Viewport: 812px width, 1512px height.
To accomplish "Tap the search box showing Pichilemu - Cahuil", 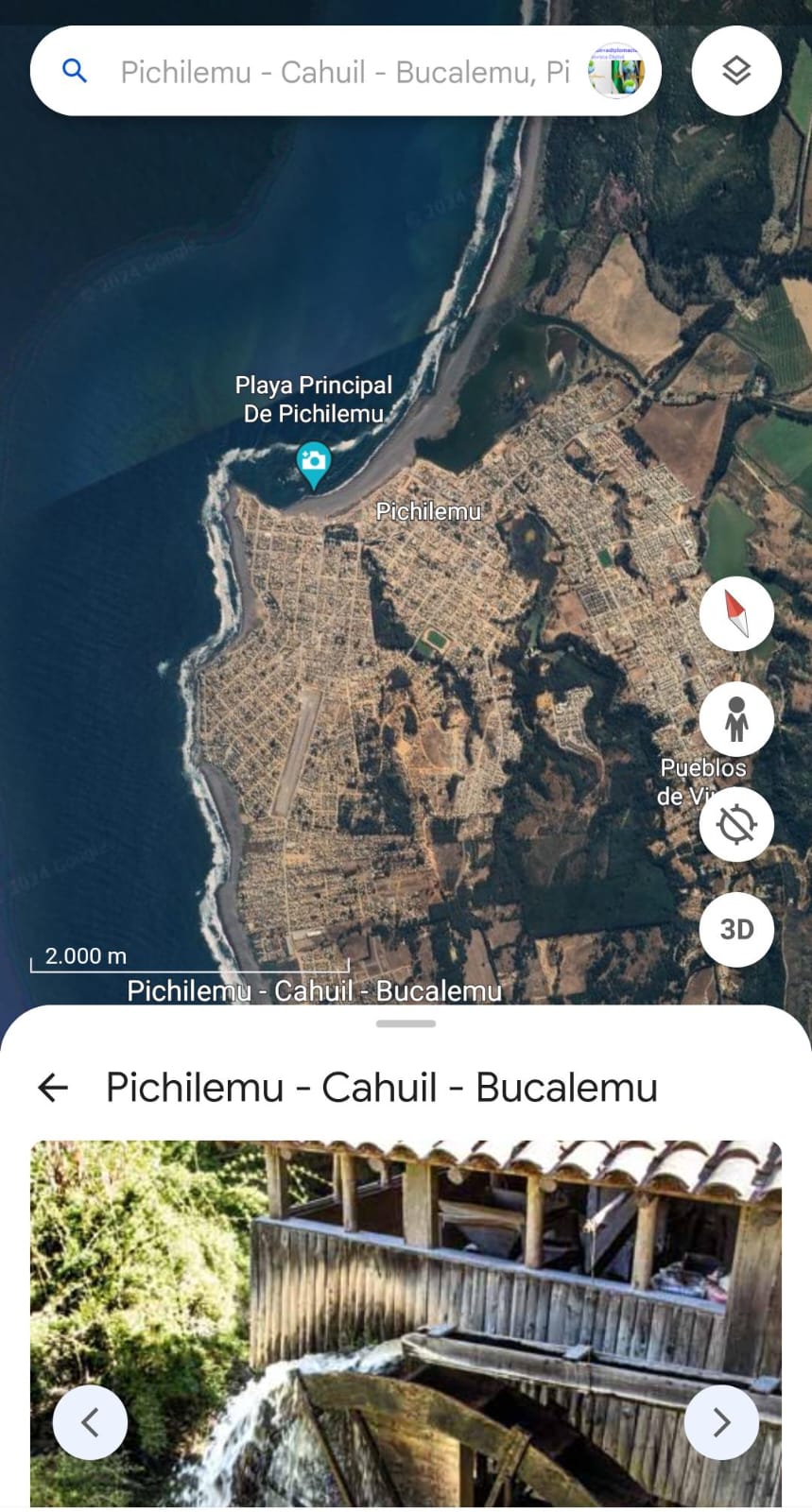I will (x=345, y=71).
